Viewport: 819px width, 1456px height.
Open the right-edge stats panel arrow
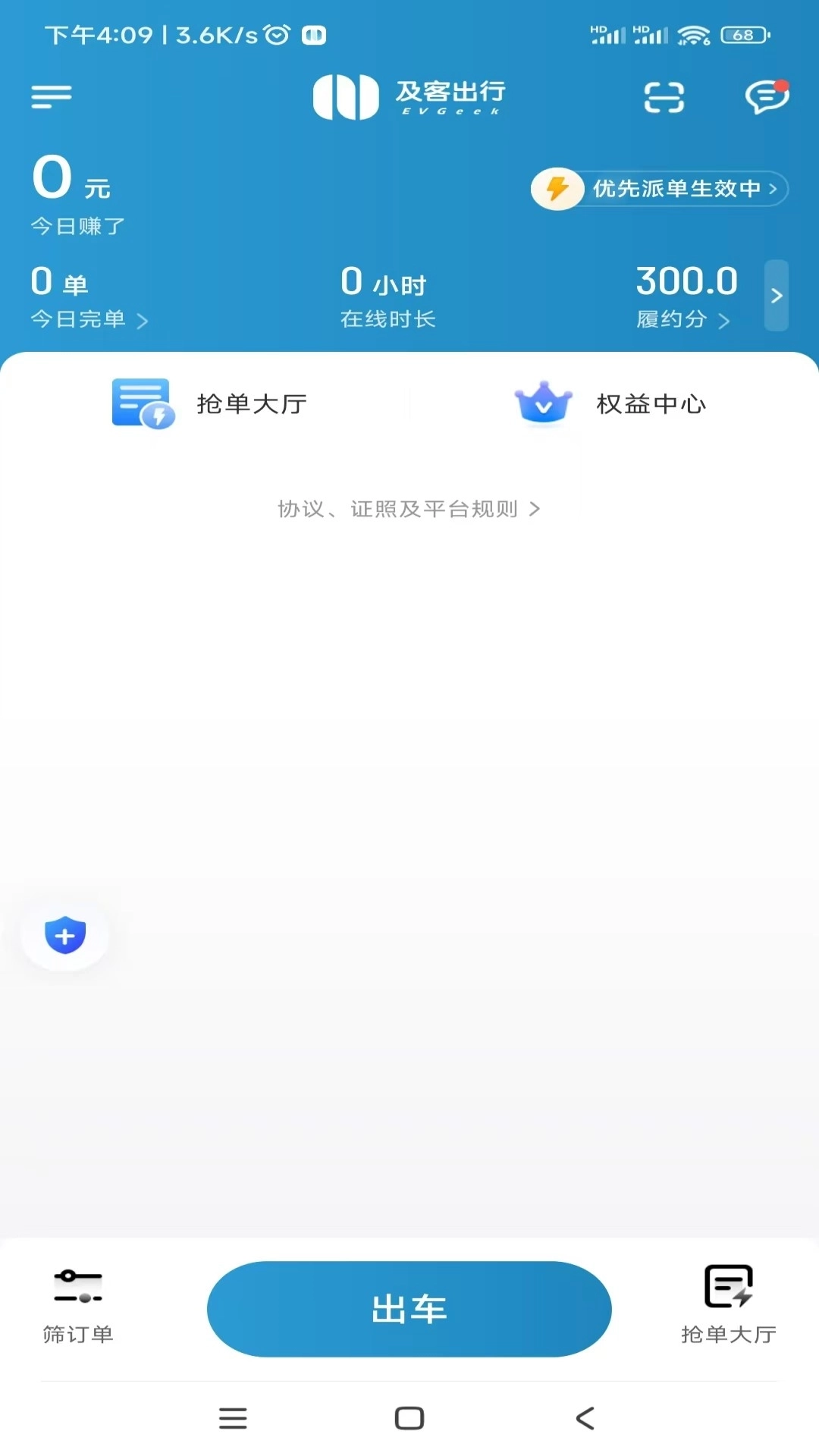point(777,296)
